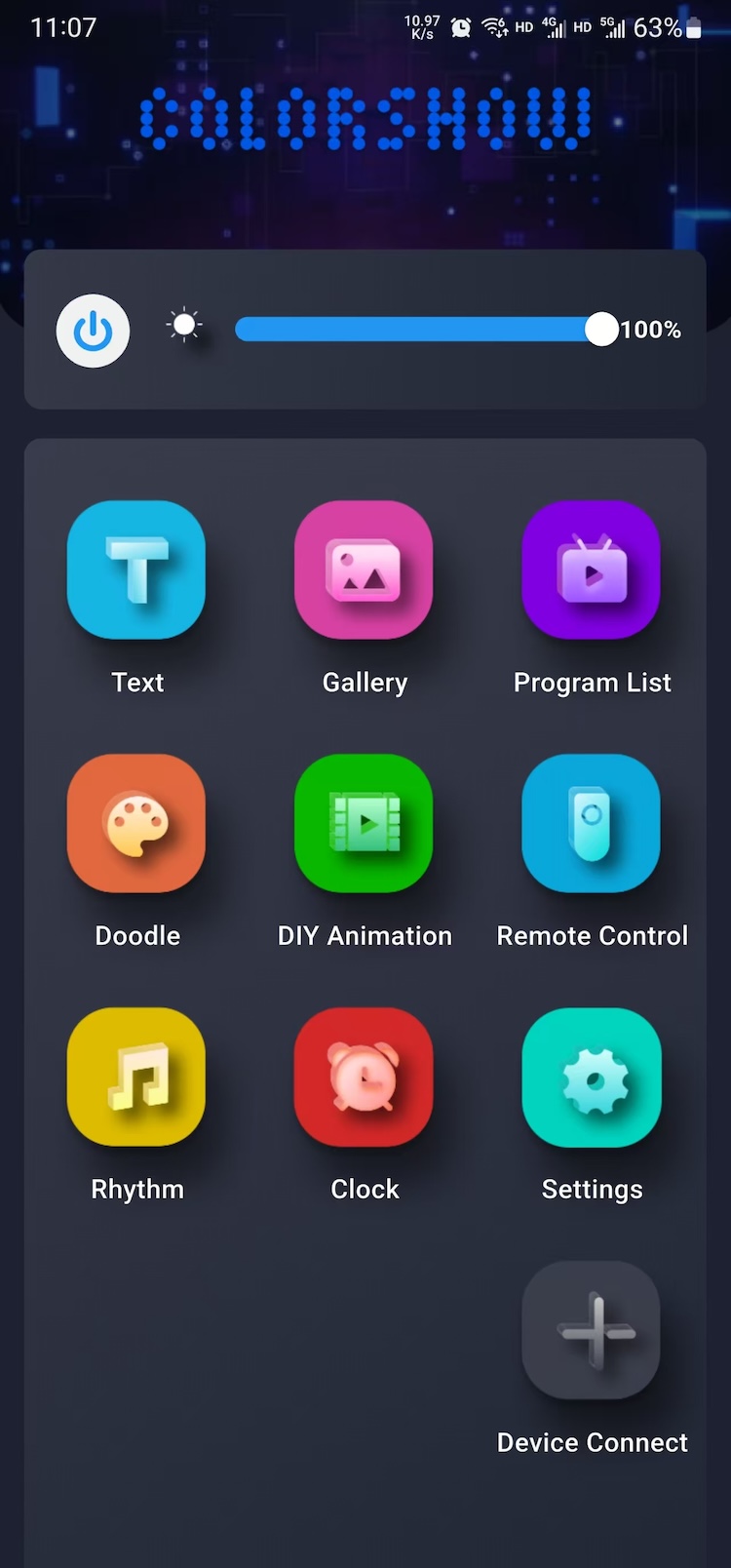This screenshot has width=731, height=1568.
Task: Tap Device Connect to add a device
Action: (592, 1331)
